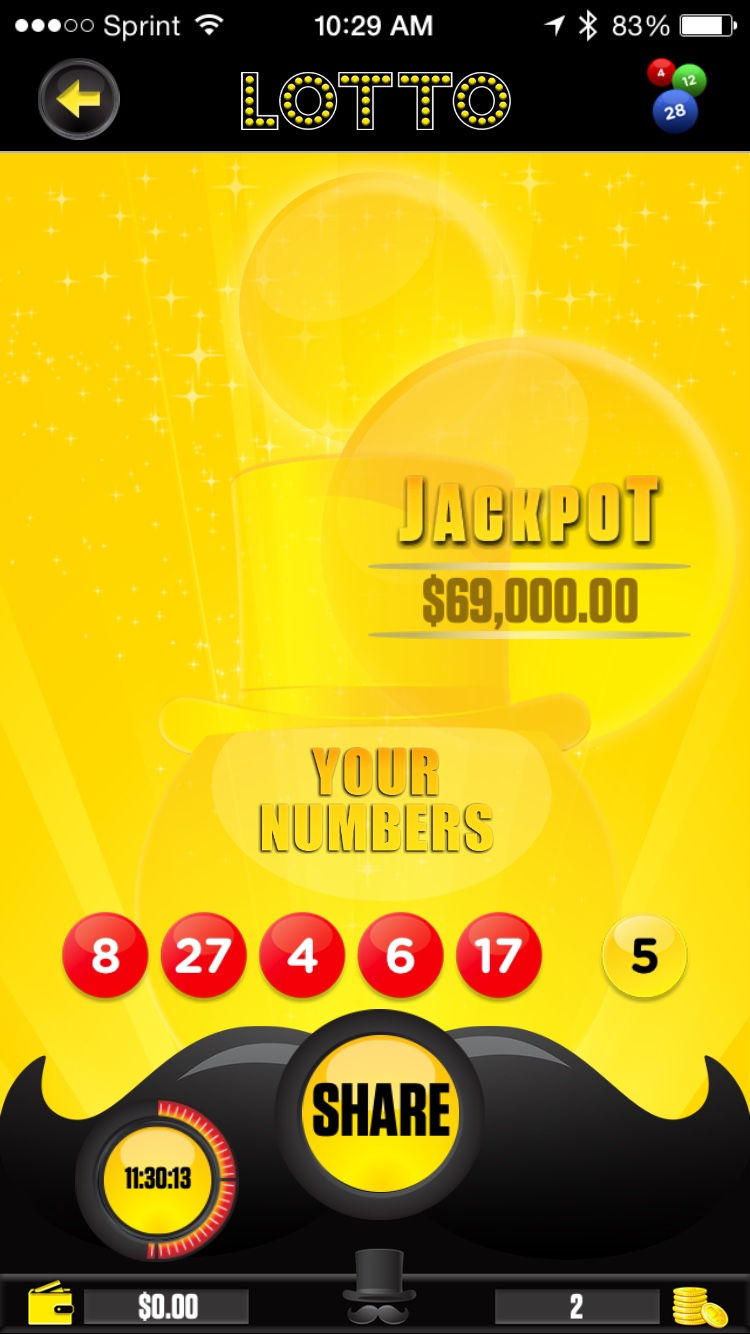
Task: Open the gold coins stack
Action: pos(698,1306)
